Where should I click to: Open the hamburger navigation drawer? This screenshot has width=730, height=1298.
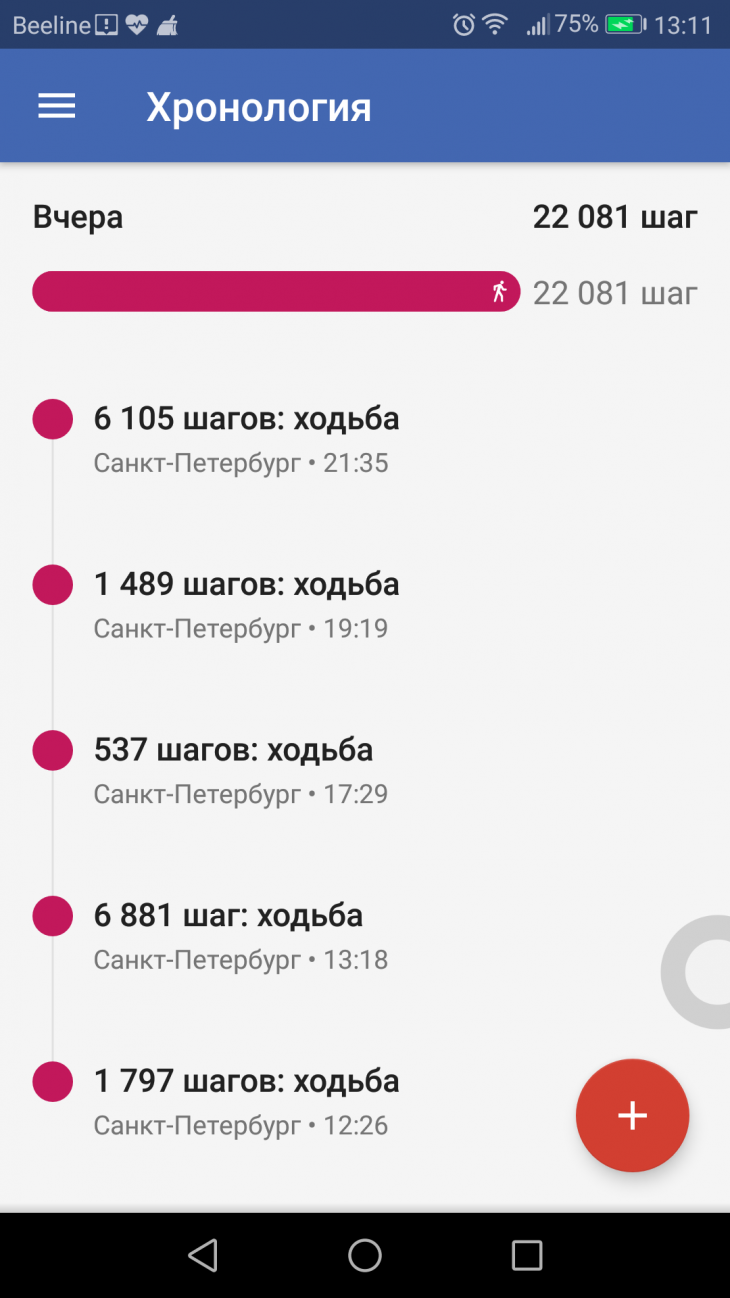pyautogui.click(x=57, y=107)
